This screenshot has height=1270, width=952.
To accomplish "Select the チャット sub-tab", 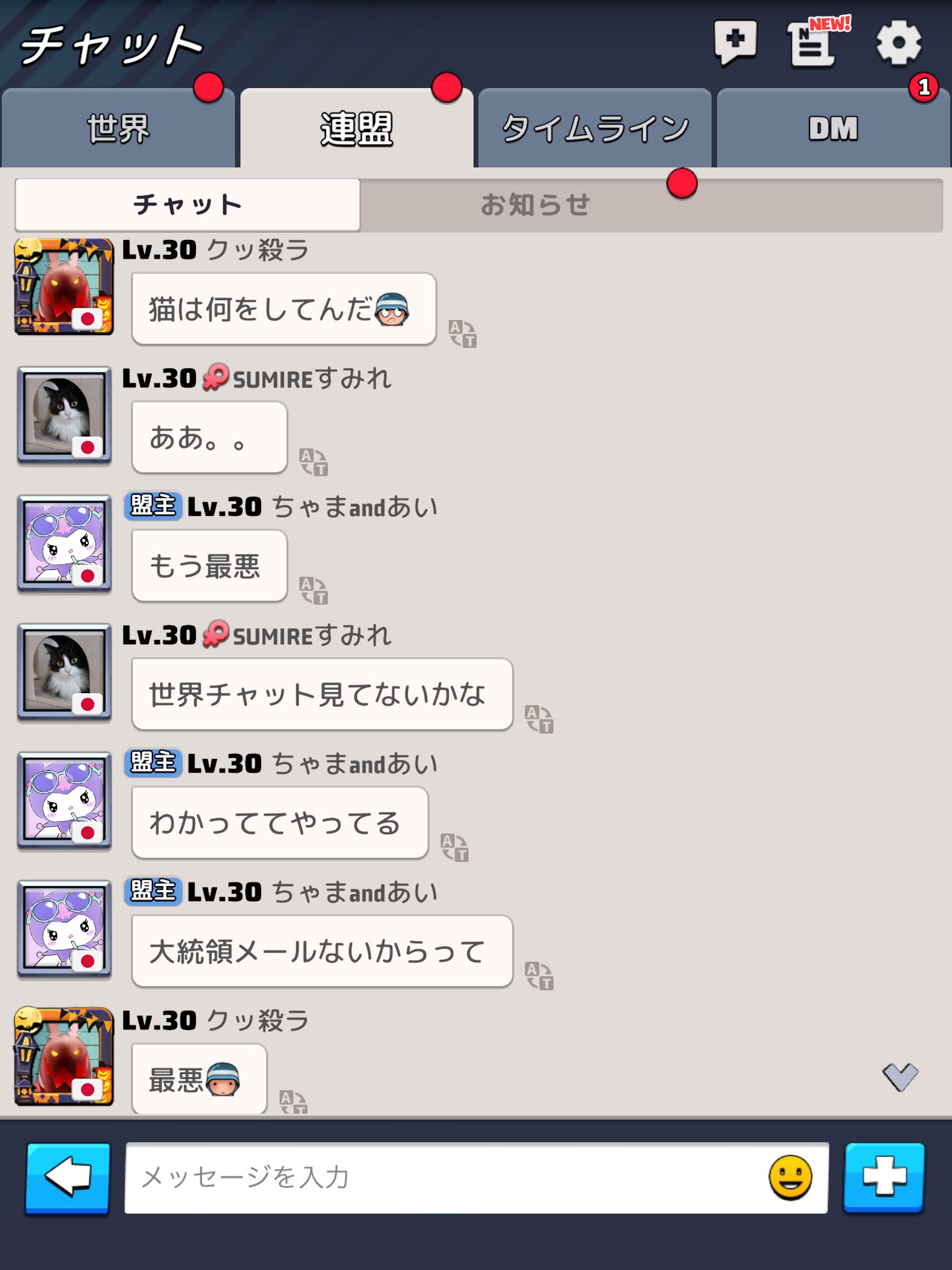I will 187,205.
